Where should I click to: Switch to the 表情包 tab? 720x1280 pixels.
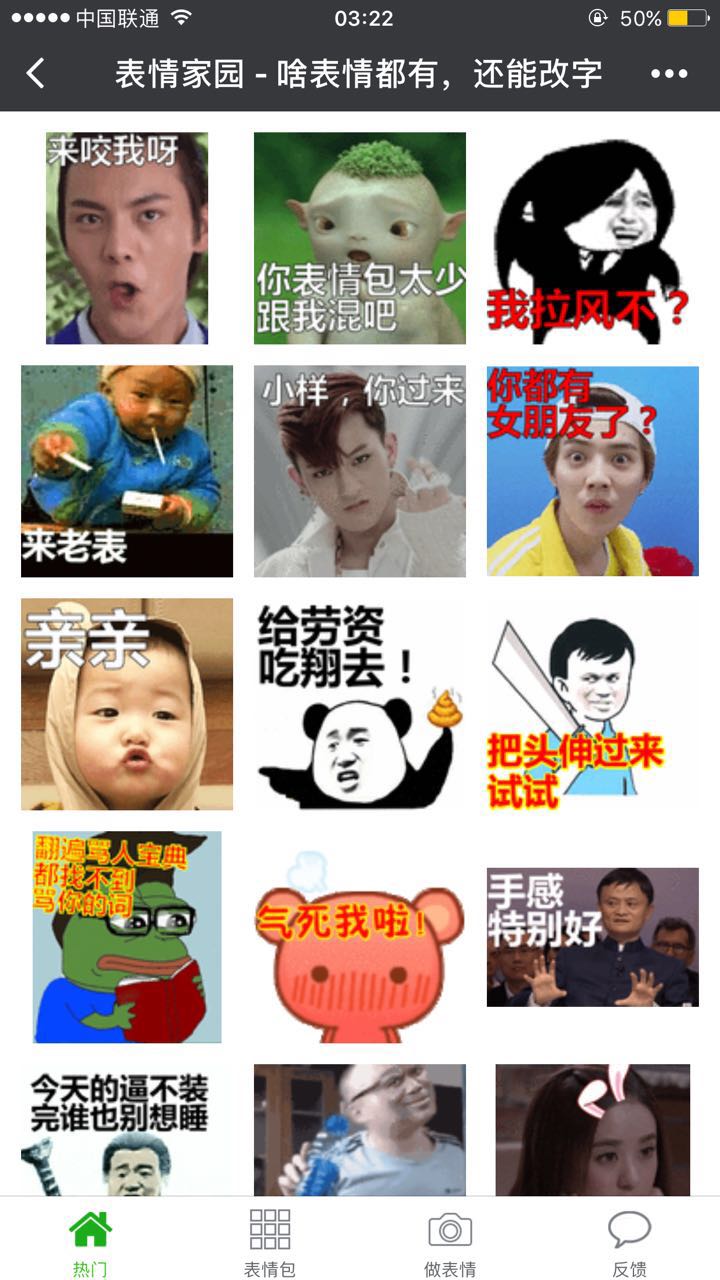pyautogui.click(x=270, y=1242)
